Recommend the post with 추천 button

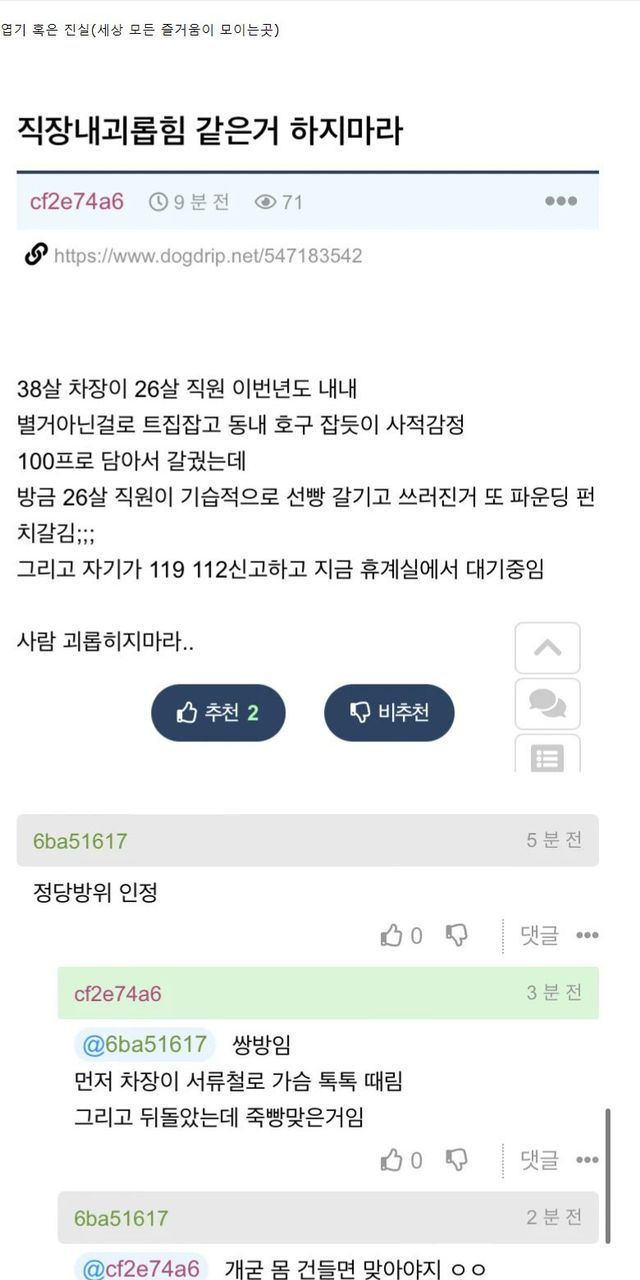(218, 712)
